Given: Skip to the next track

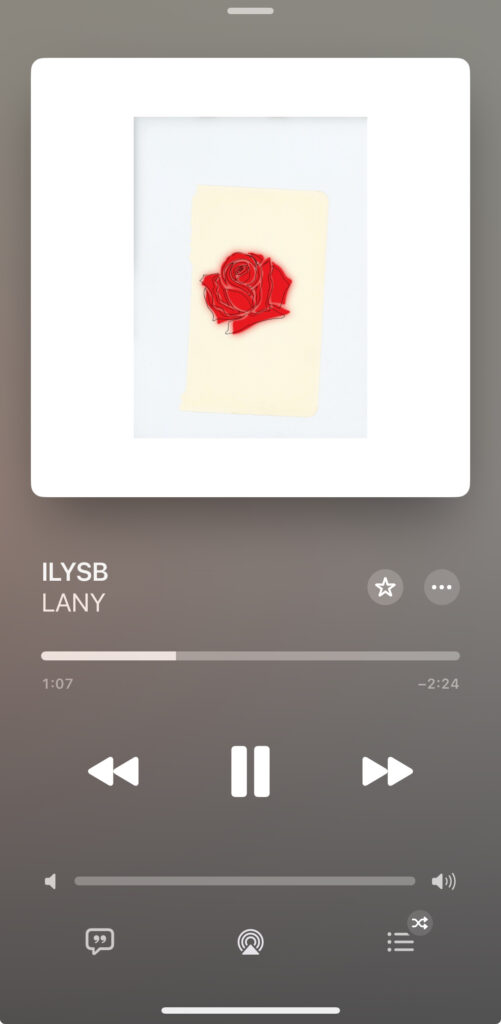Looking at the screenshot, I should coord(387,771).
